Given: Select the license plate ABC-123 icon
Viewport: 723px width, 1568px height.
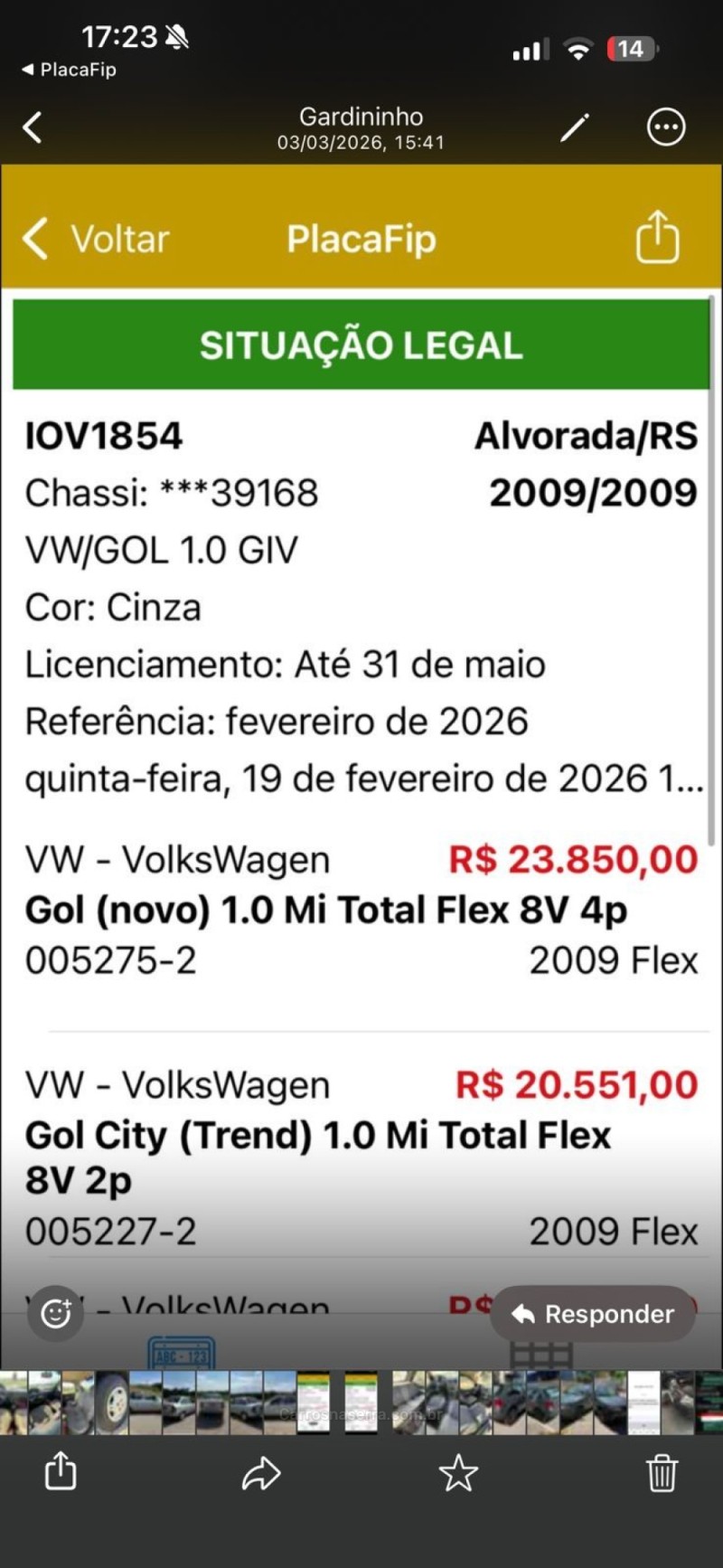Looking at the screenshot, I should [180, 1354].
